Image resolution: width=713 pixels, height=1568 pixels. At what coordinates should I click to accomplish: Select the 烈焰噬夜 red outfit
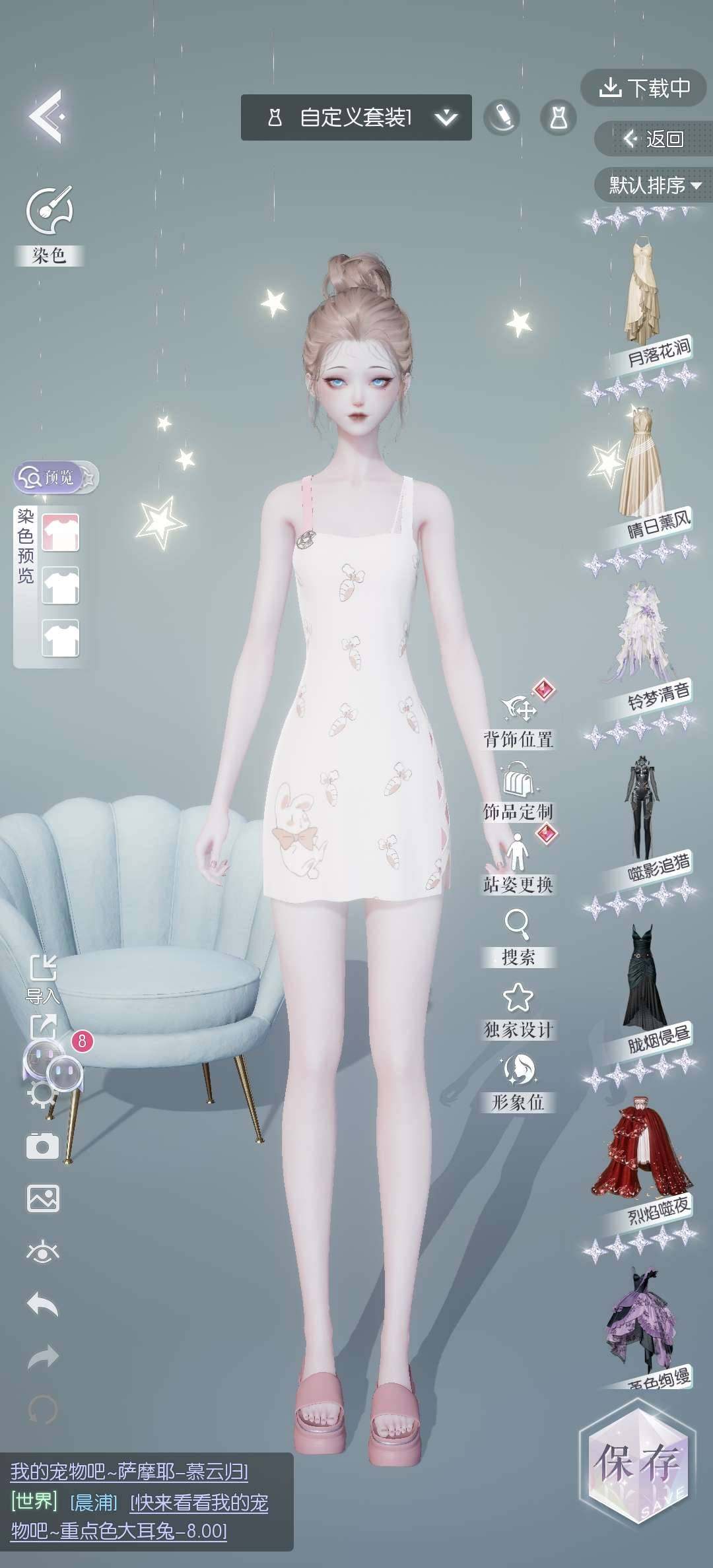639,1156
